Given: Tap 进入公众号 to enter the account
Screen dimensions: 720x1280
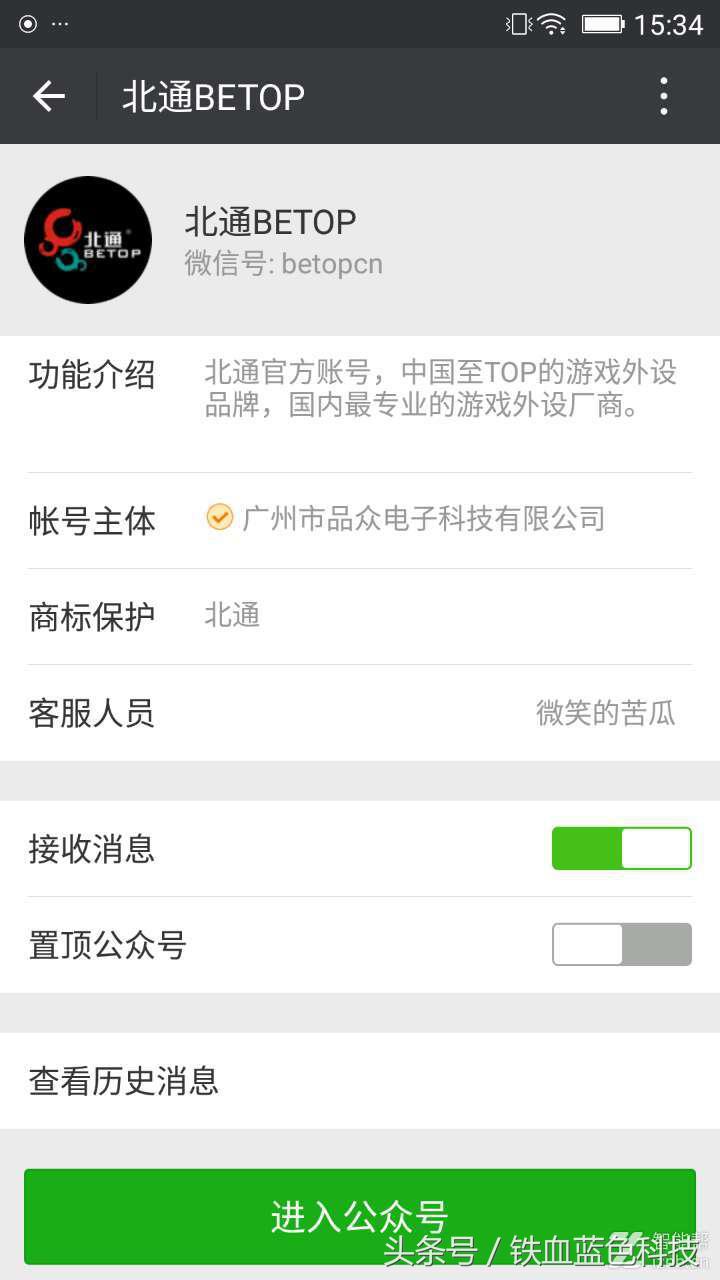Looking at the screenshot, I should pyautogui.click(x=360, y=1216).
